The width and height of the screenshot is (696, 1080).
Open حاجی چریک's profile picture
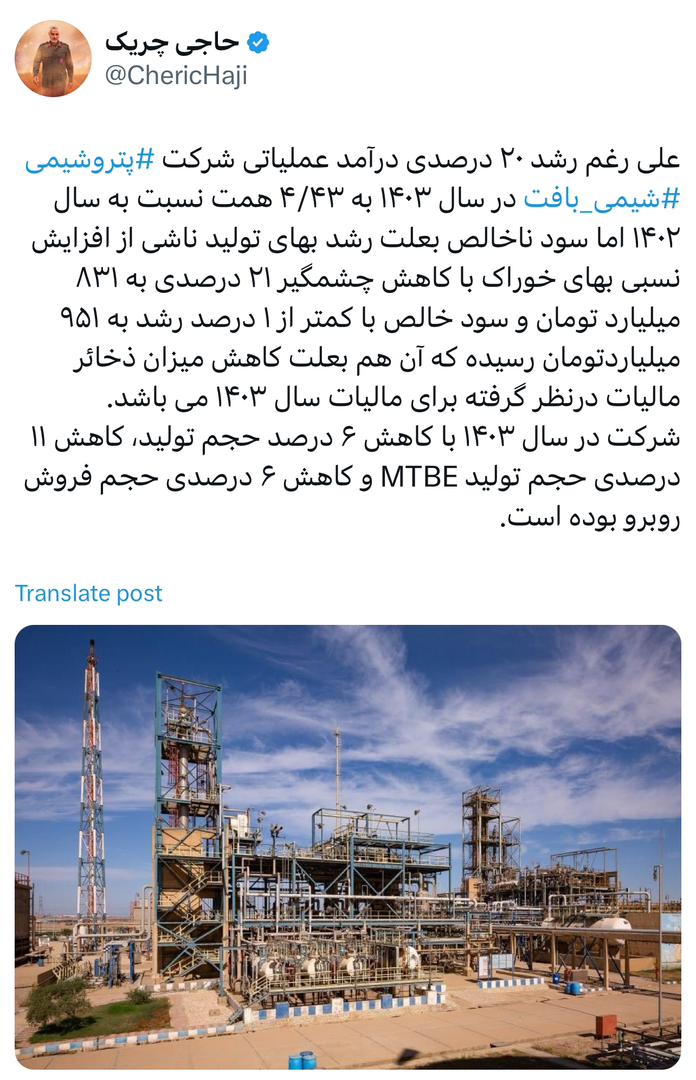[x=53, y=59]
